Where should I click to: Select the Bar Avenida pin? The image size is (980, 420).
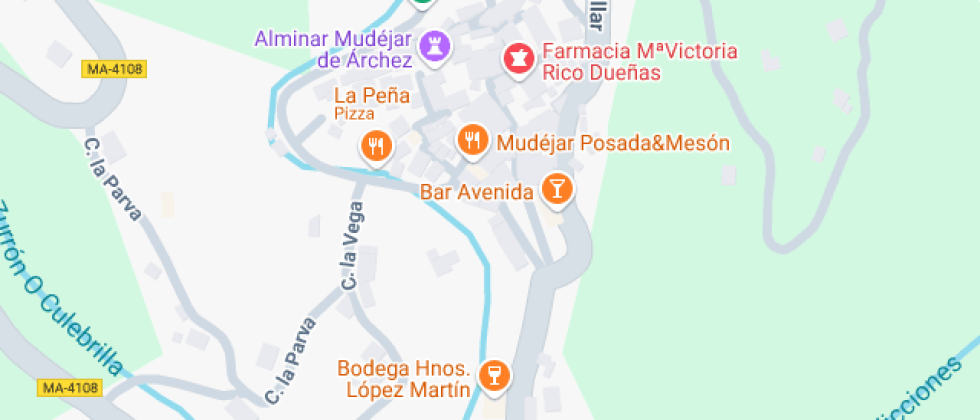[x=556, y=187]
